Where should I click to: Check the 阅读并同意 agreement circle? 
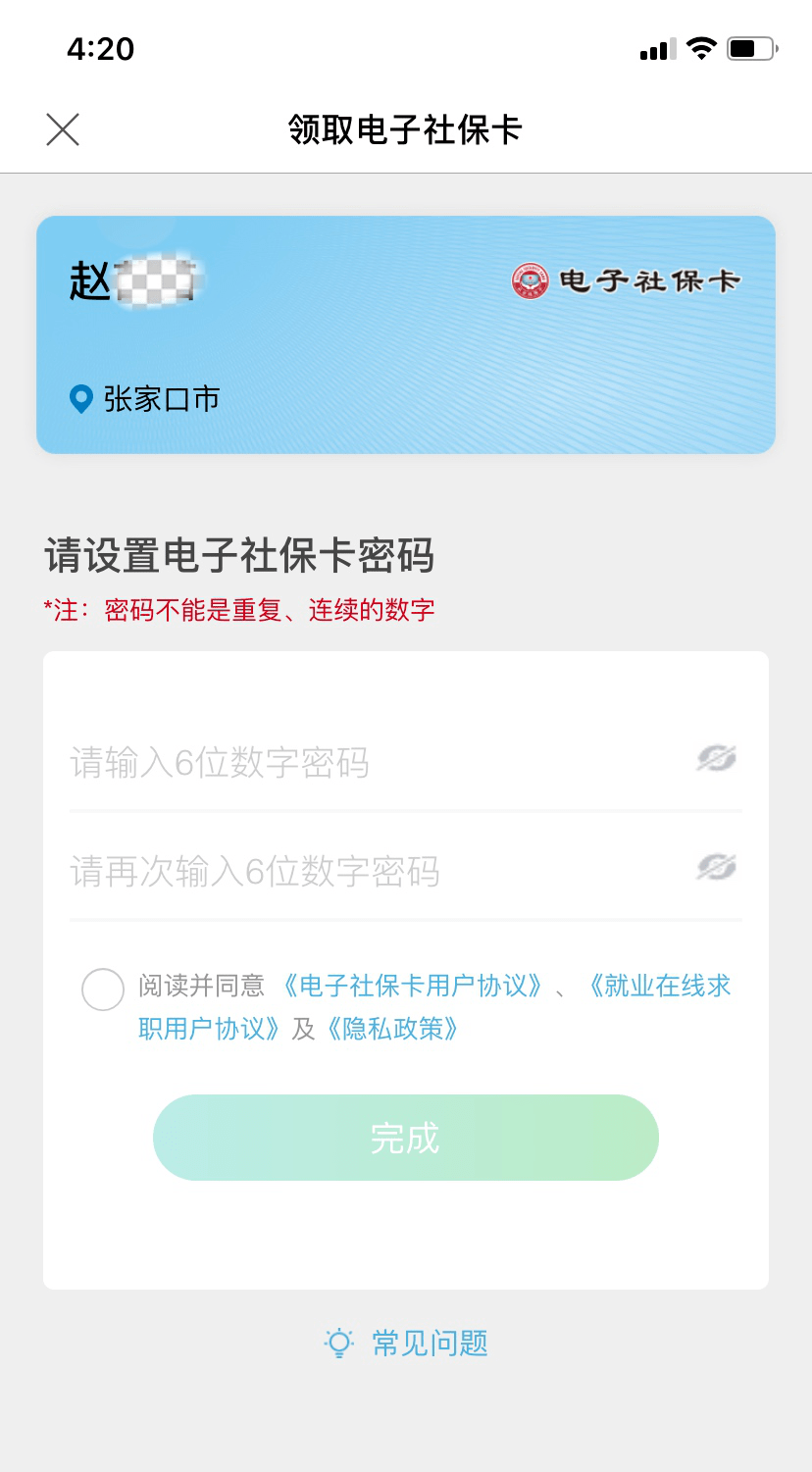[103, 990]
